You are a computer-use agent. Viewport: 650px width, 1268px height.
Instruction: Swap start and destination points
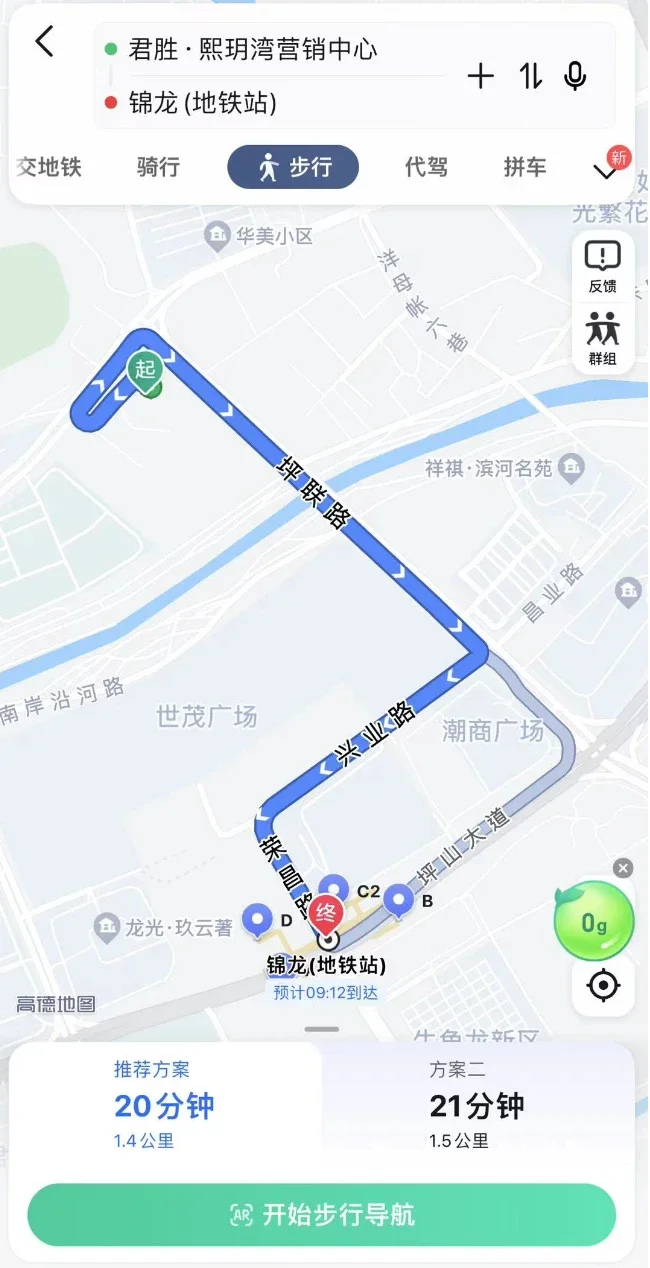(x=530, y=76)
